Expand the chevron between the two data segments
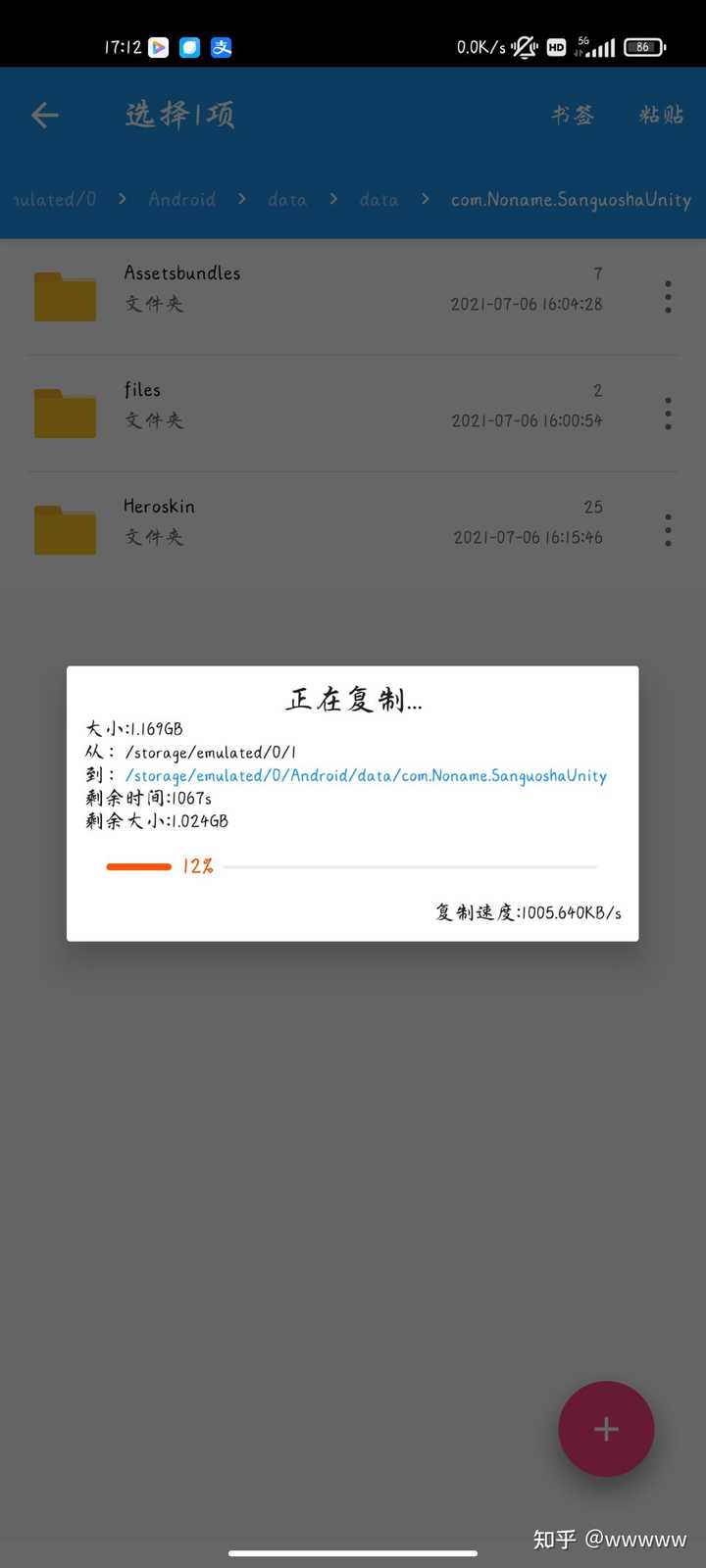The height and width of the screenshot is (1568, 706). (333, 199)
